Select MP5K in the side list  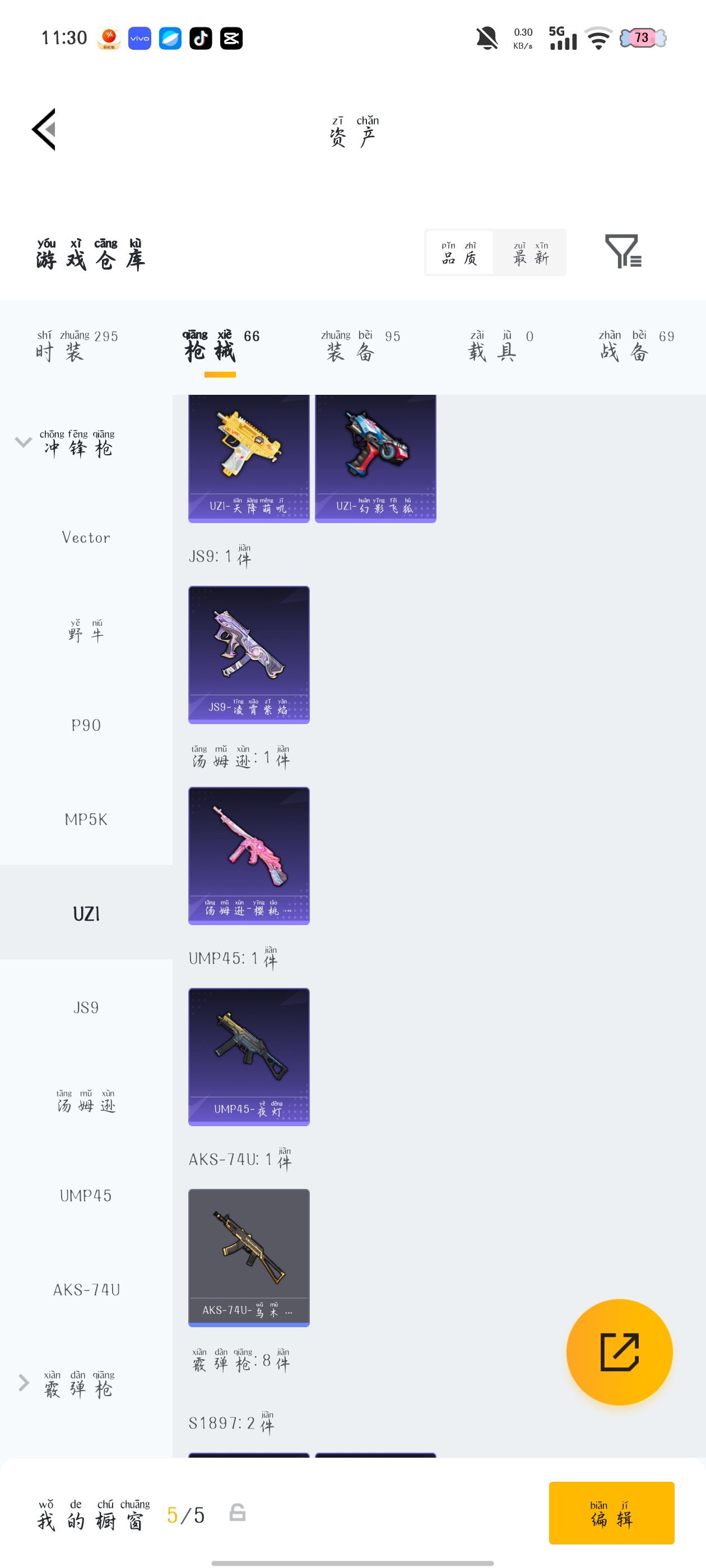(x=86, y=819)
